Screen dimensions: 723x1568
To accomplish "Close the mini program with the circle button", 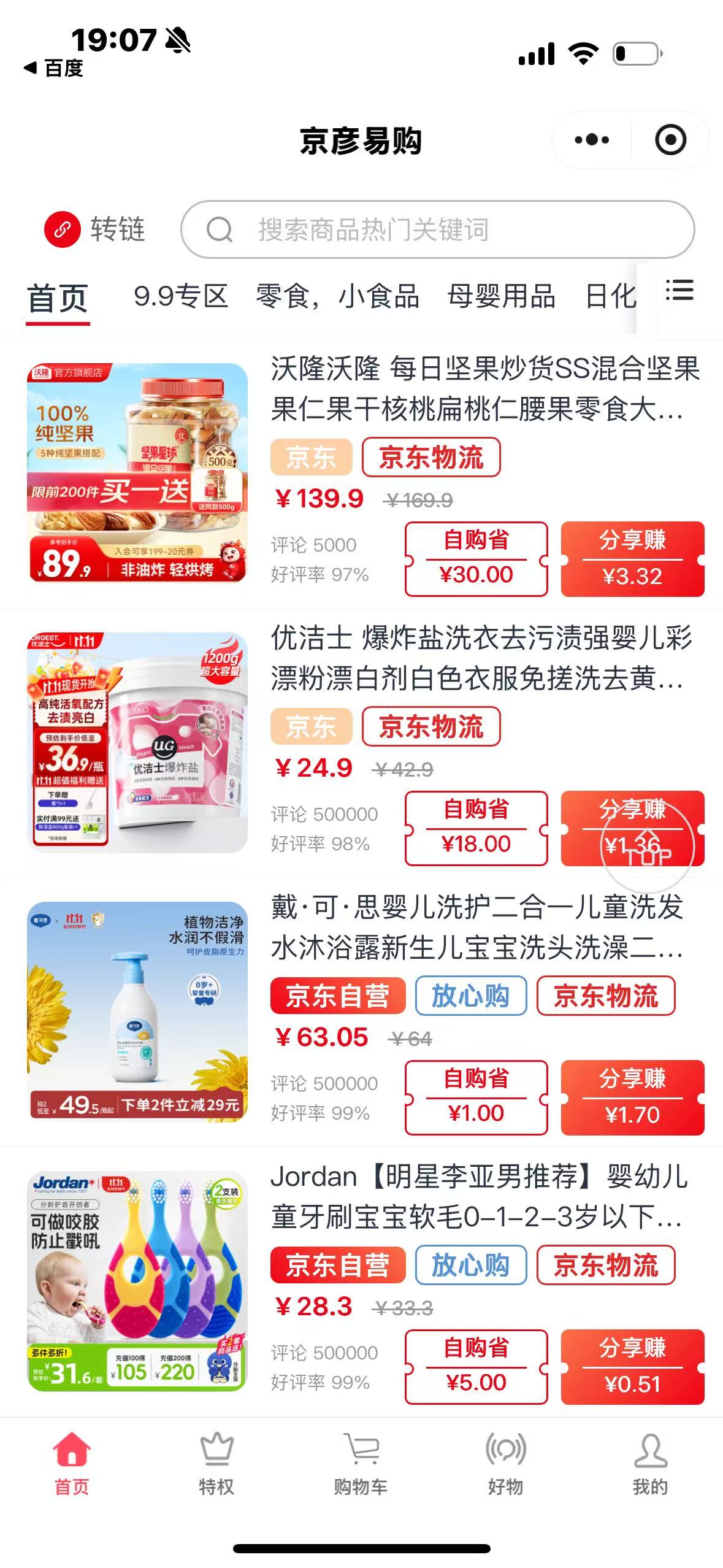I will [670, 140].
